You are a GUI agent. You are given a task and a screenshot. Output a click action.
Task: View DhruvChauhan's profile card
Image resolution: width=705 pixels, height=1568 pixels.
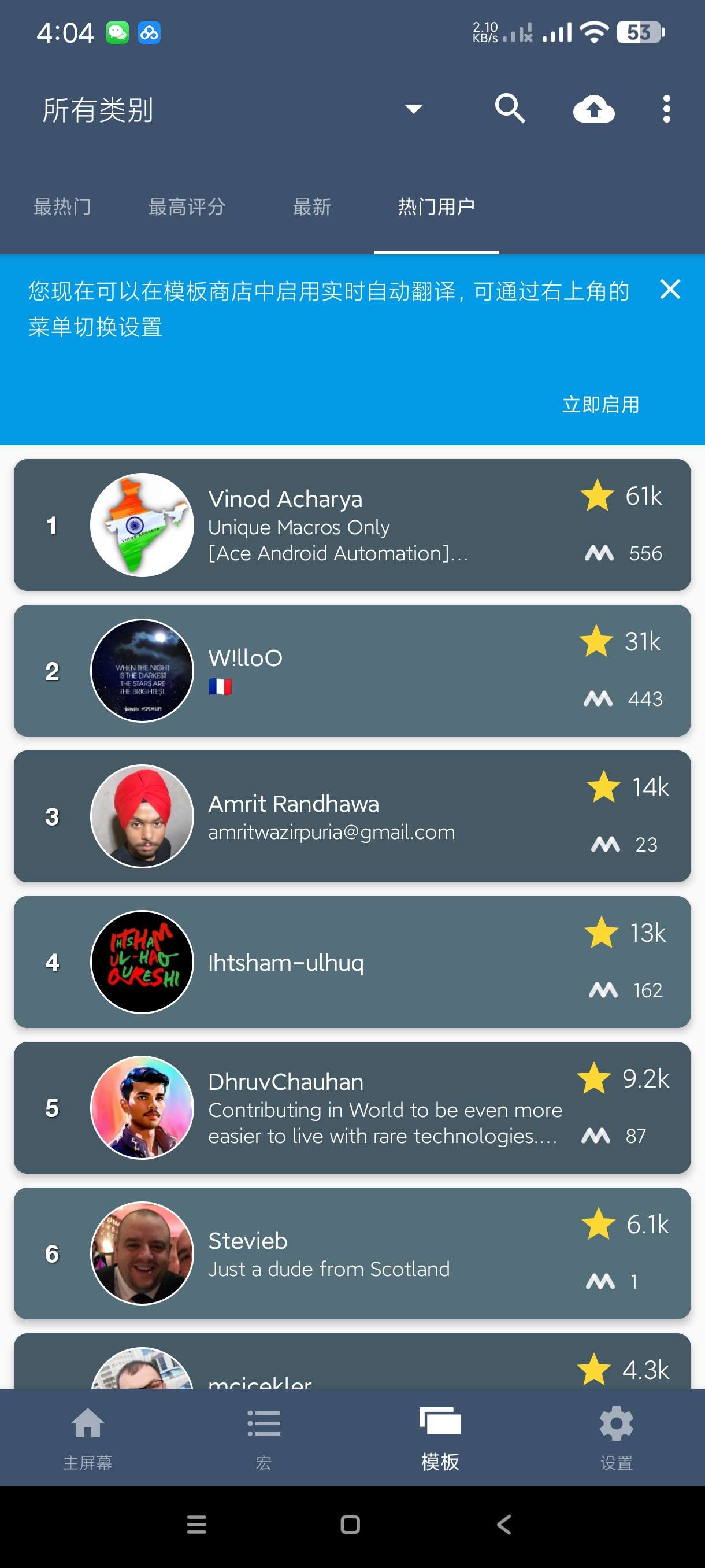(351, 1107)
